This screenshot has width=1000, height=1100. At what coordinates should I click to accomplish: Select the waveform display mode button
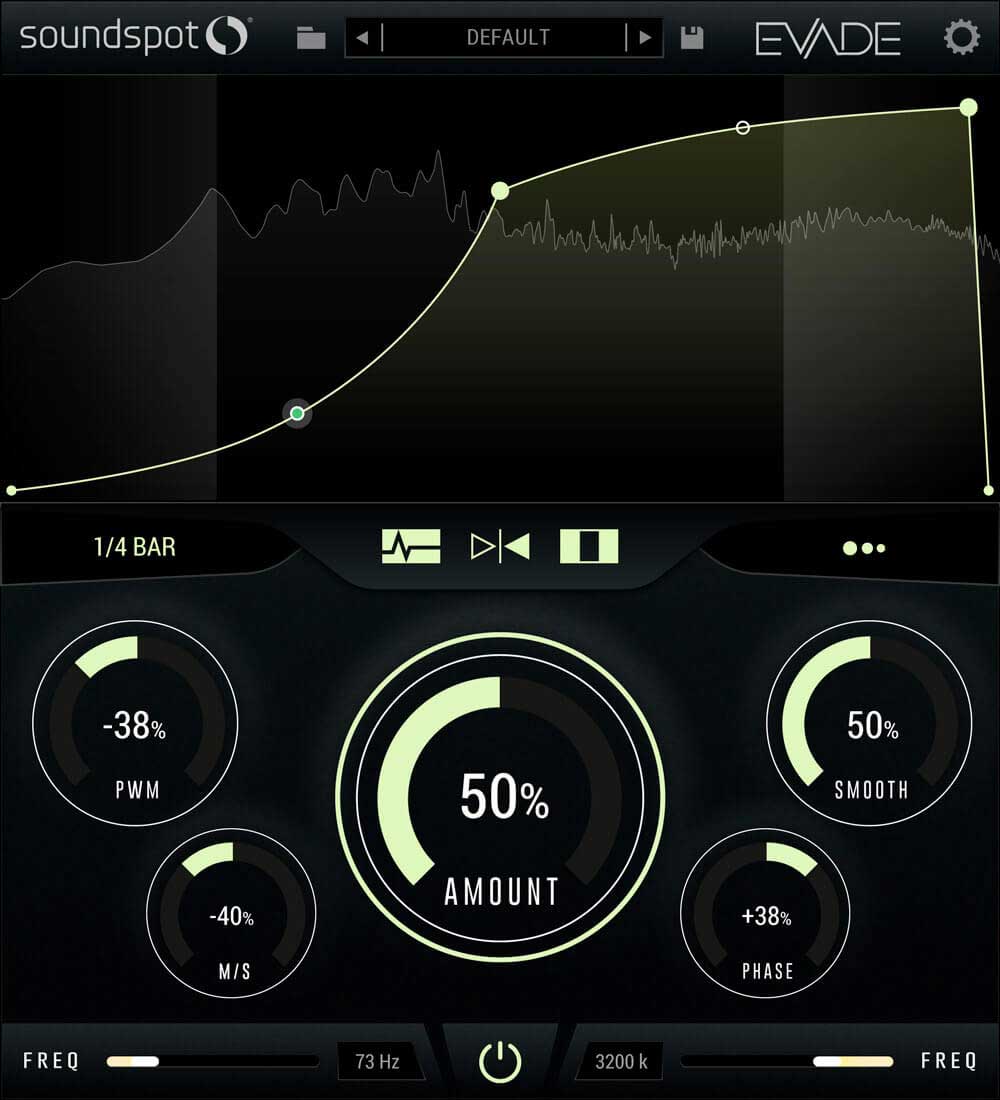[x=410, y=547]
